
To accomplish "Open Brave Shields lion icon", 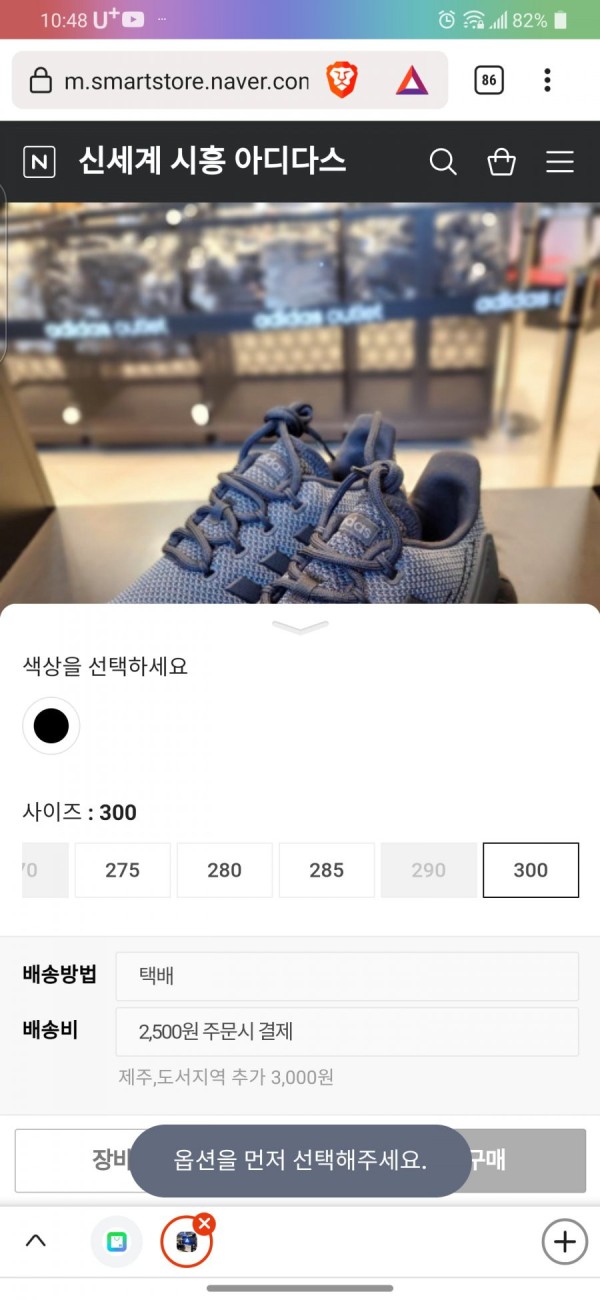I will click(342, 80).
